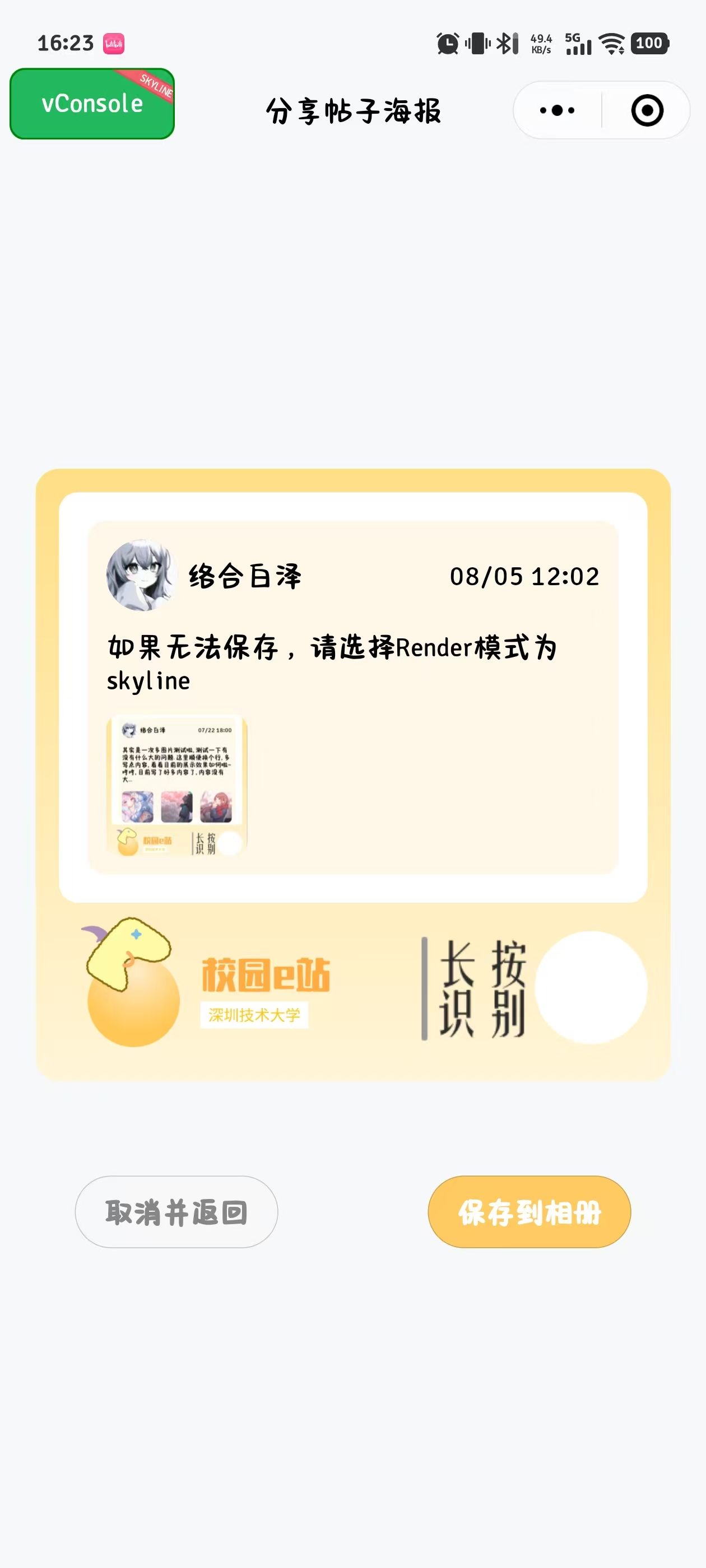Close the mini program with the circle icon
Screen dimensions: 706x1568
click(646, 110)
